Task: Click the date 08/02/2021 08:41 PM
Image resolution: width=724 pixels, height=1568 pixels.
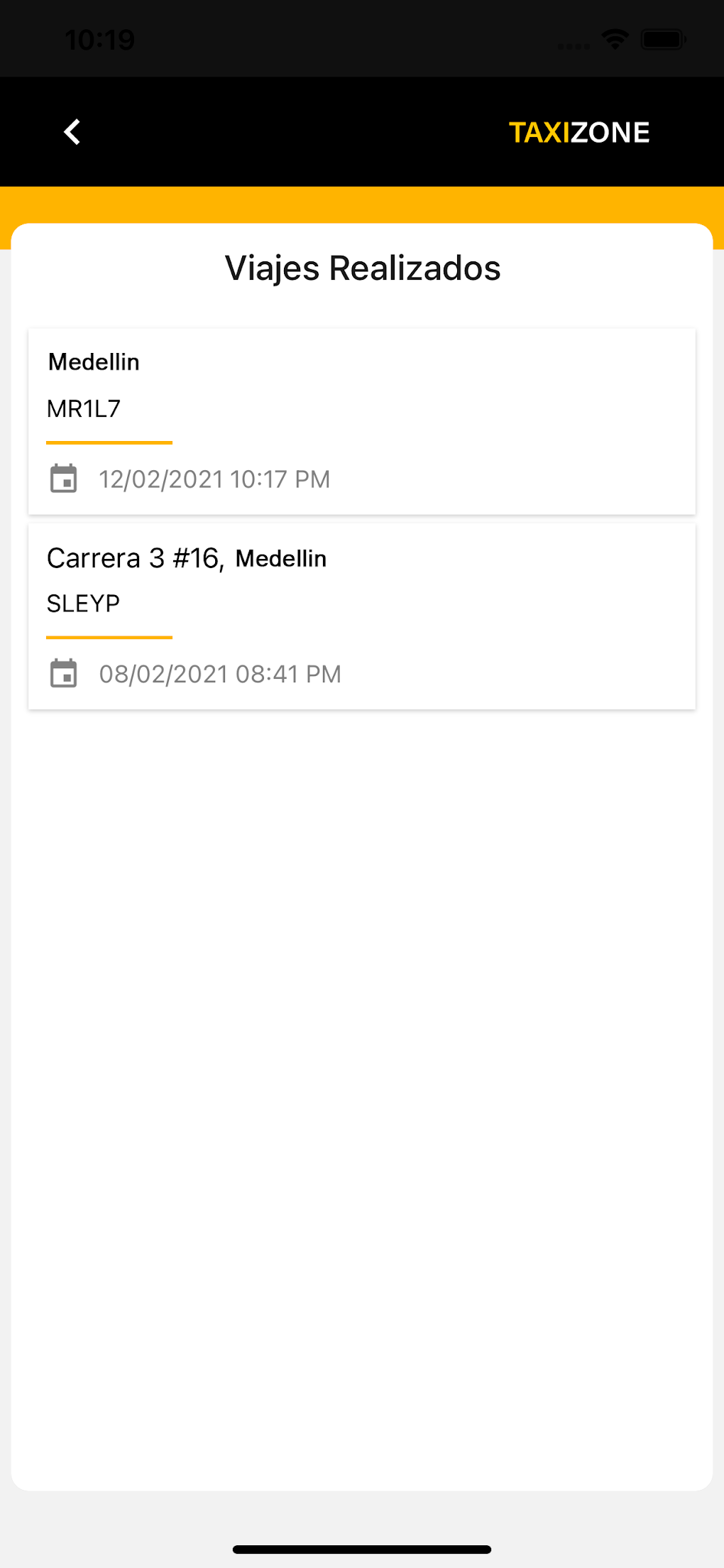Action: point(219,673)
